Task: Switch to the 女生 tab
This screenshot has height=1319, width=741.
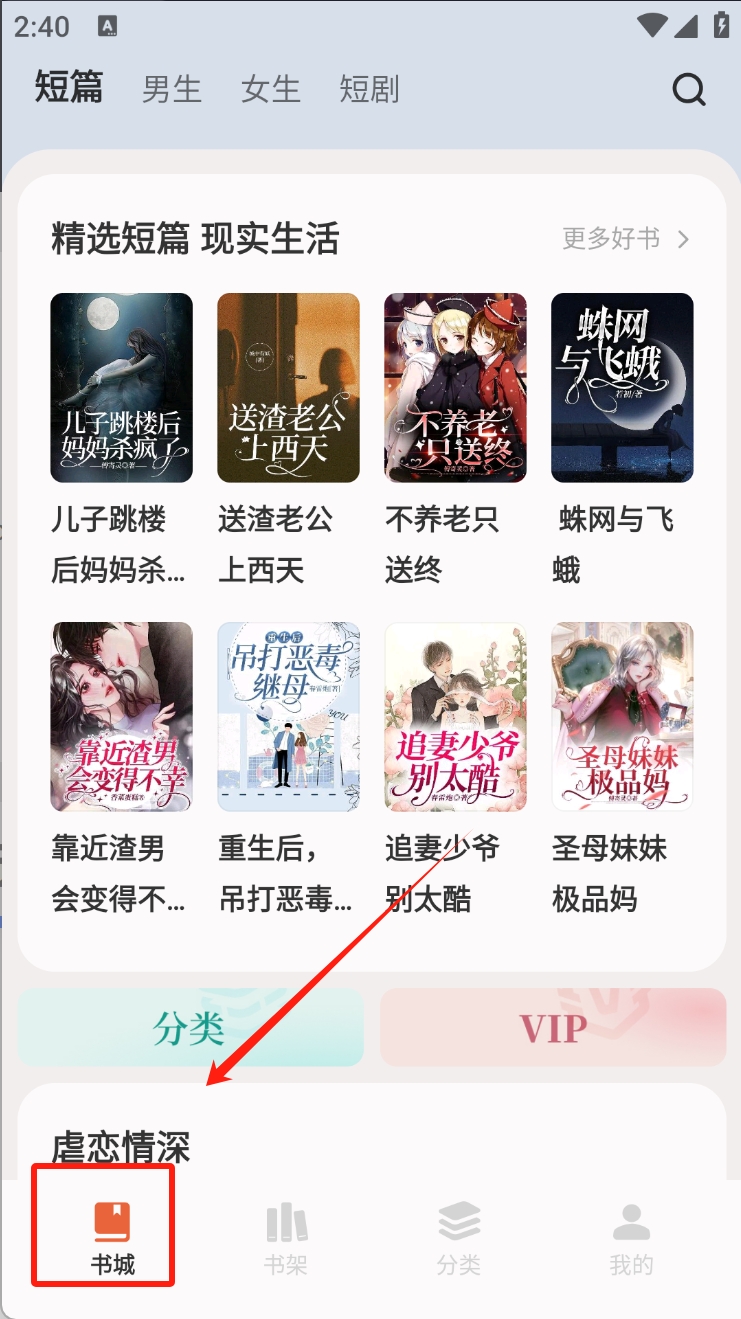Action: click(x=270, y=89)
